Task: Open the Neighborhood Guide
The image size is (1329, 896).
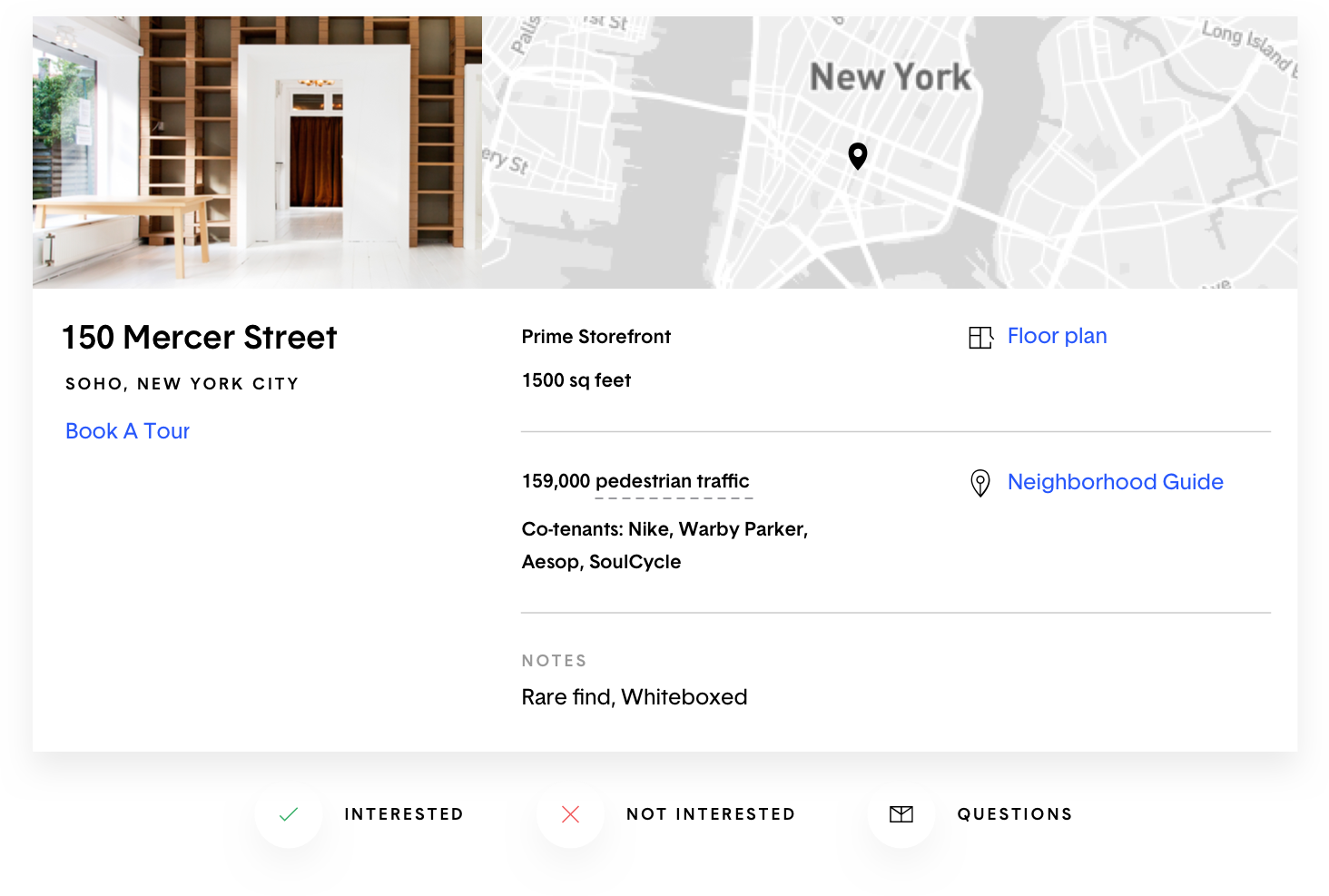Action: (1114, 482)
